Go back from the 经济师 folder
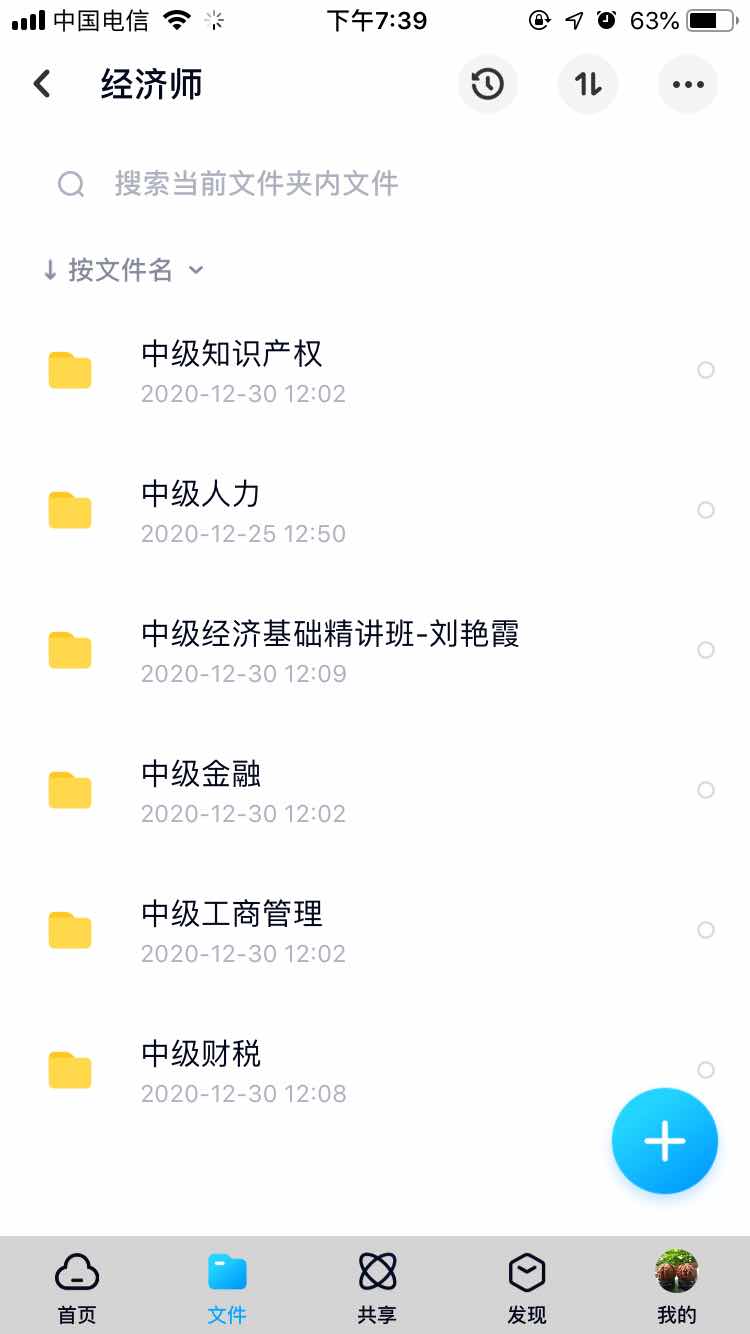 click(x=42, y=84)
